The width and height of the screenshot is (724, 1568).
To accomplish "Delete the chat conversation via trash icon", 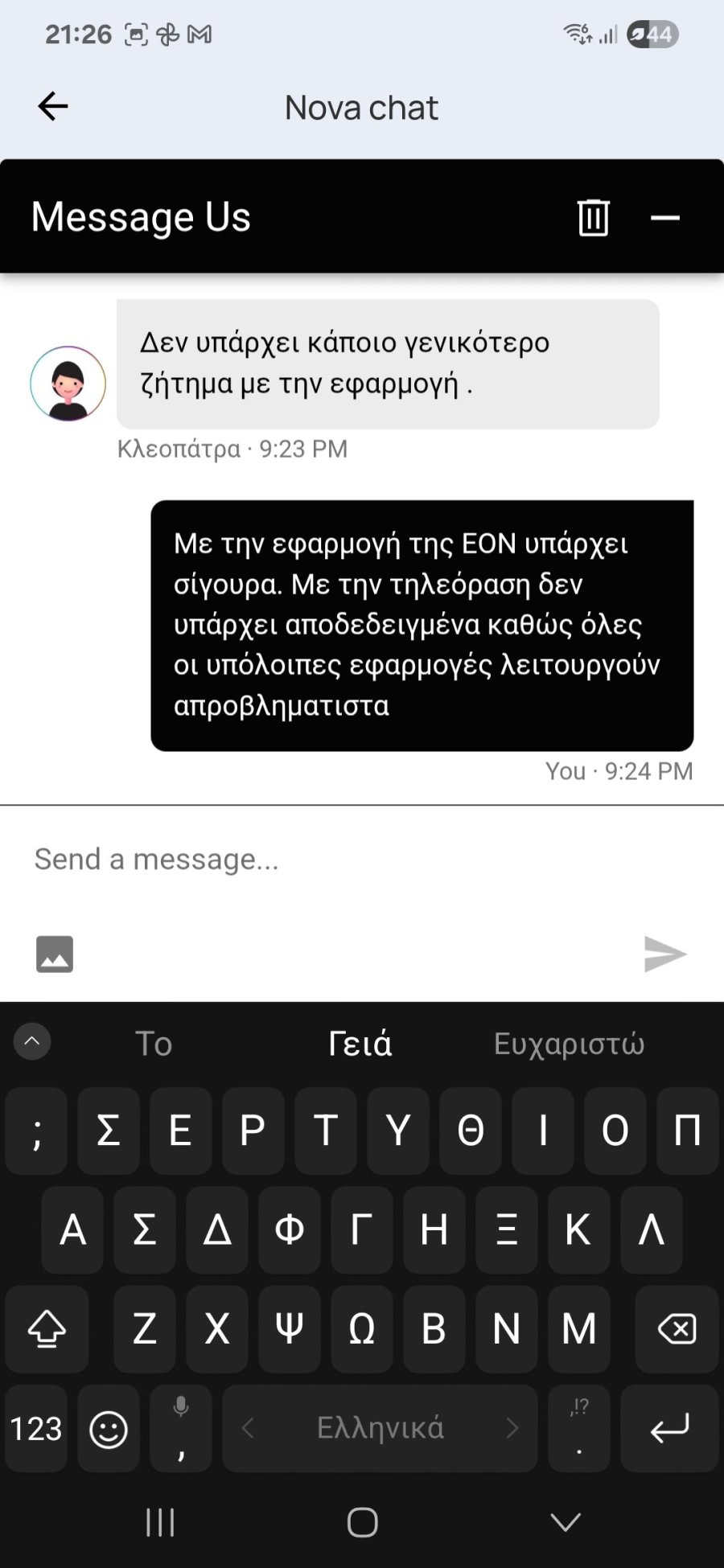I will pos(593,217).
